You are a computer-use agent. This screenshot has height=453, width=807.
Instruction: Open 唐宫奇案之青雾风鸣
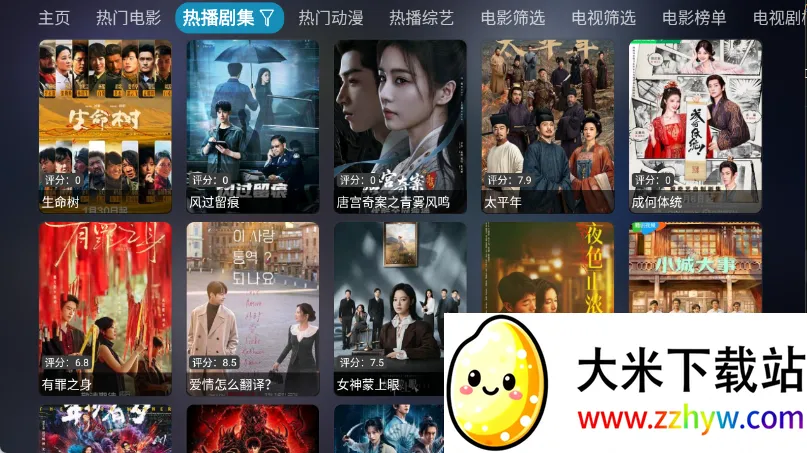[400, 125]
